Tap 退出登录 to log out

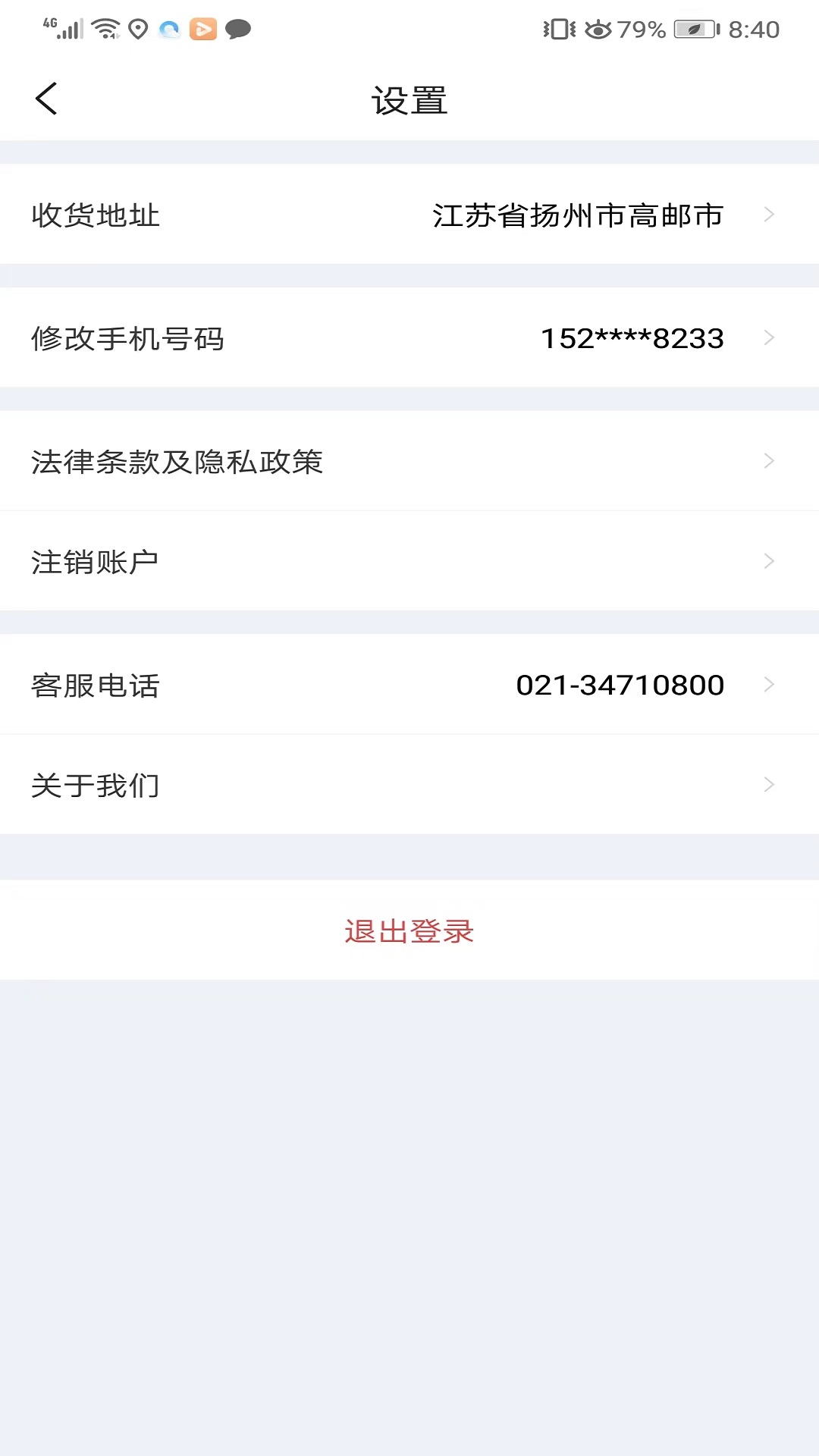click(x=409, y=930)
